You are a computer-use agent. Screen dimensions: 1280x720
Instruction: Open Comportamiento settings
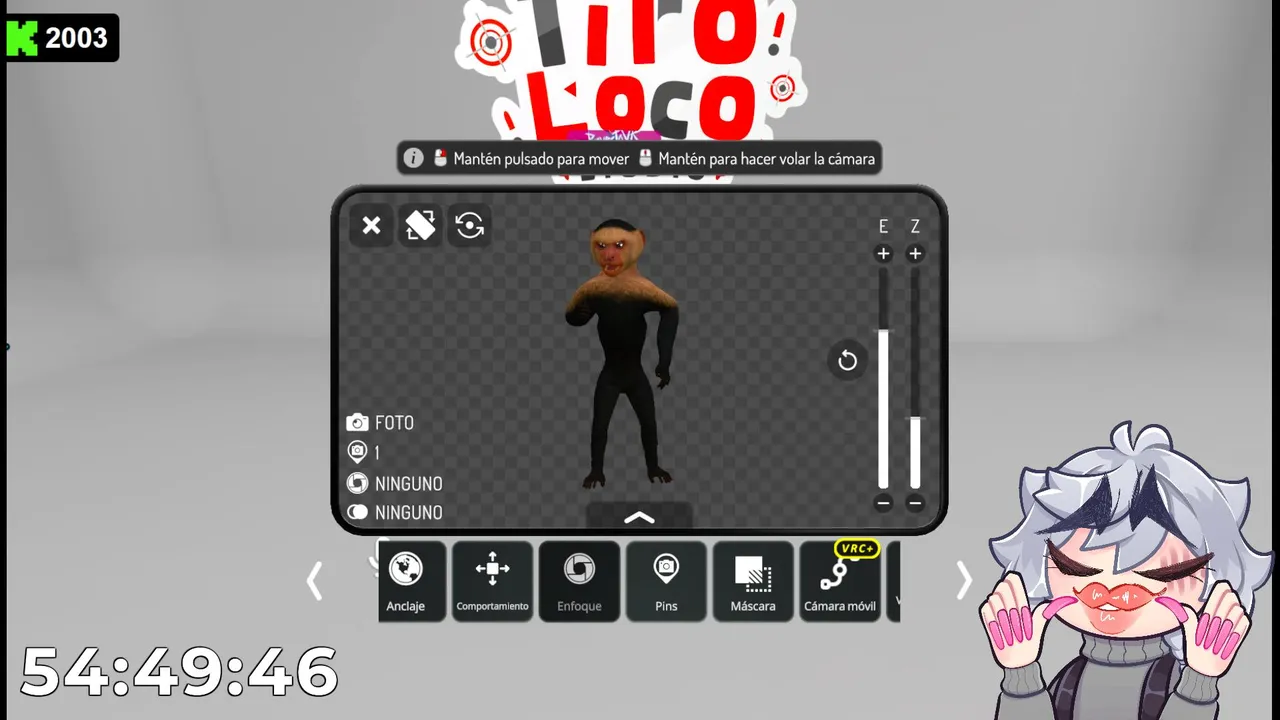pos(492,581)
